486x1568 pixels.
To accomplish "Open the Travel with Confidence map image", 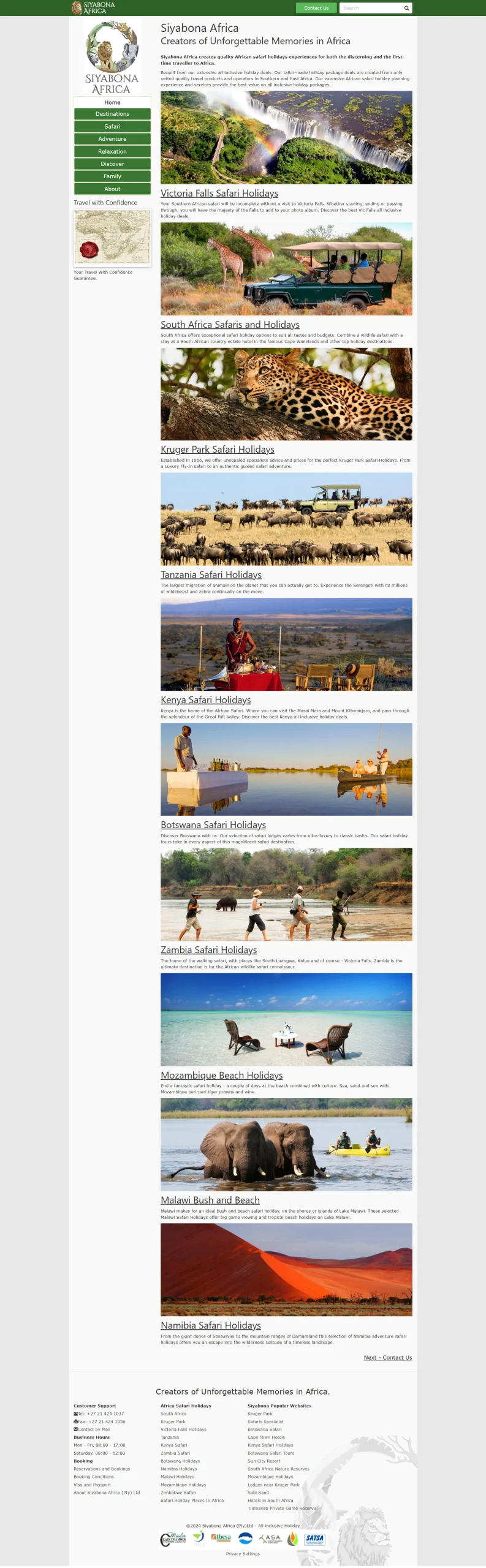I will click(112, 238).
